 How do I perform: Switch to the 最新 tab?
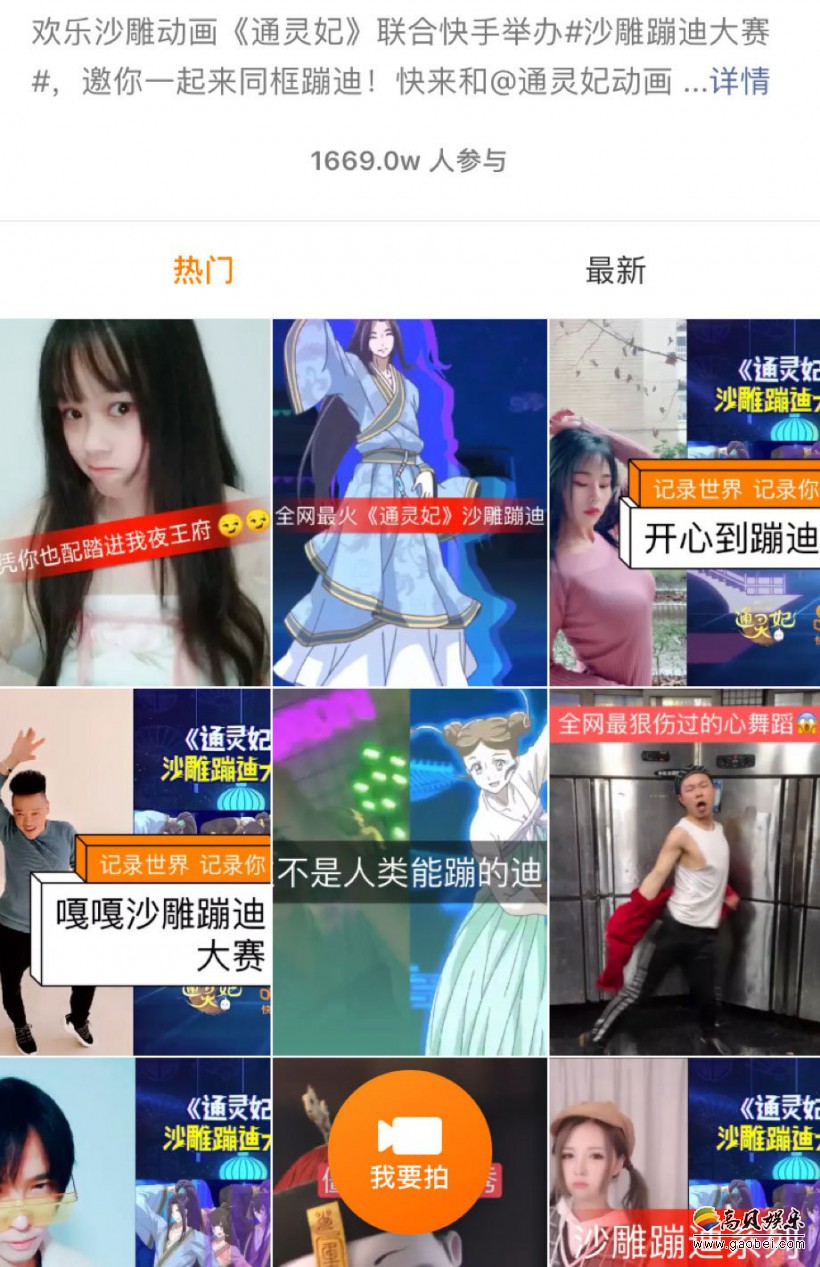616,270
